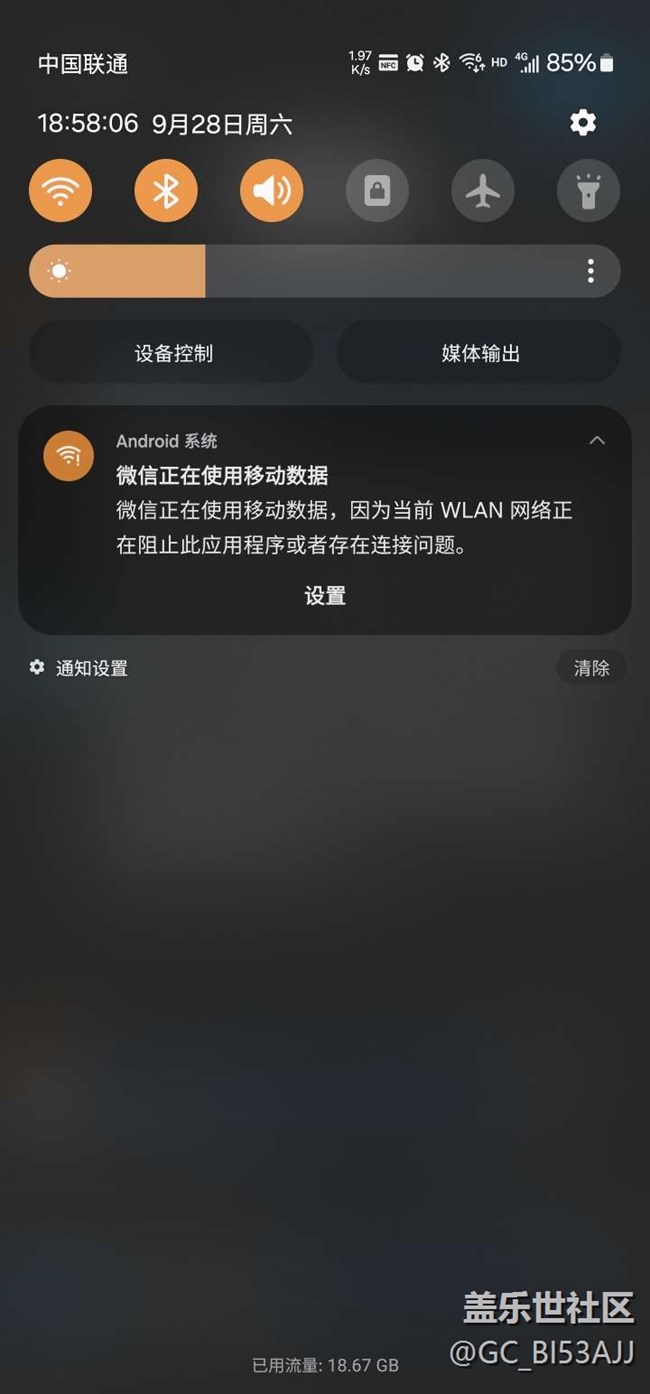
Task: Open 设备控制 device control
Action: coord(171,353)
